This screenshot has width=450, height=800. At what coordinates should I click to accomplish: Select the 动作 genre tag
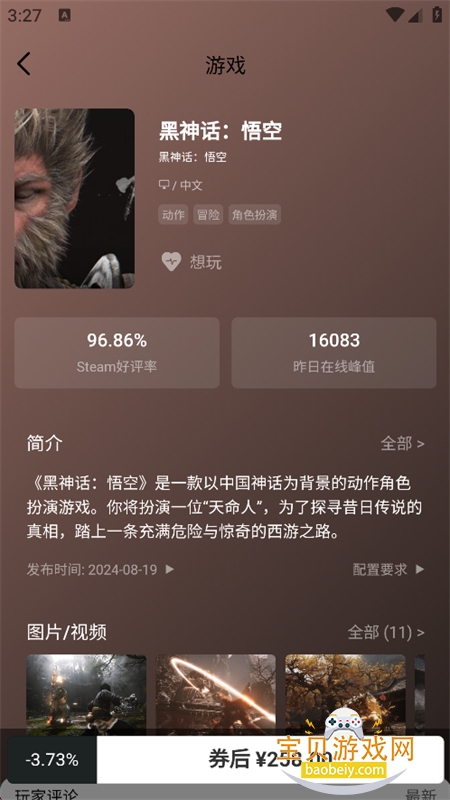173,215
